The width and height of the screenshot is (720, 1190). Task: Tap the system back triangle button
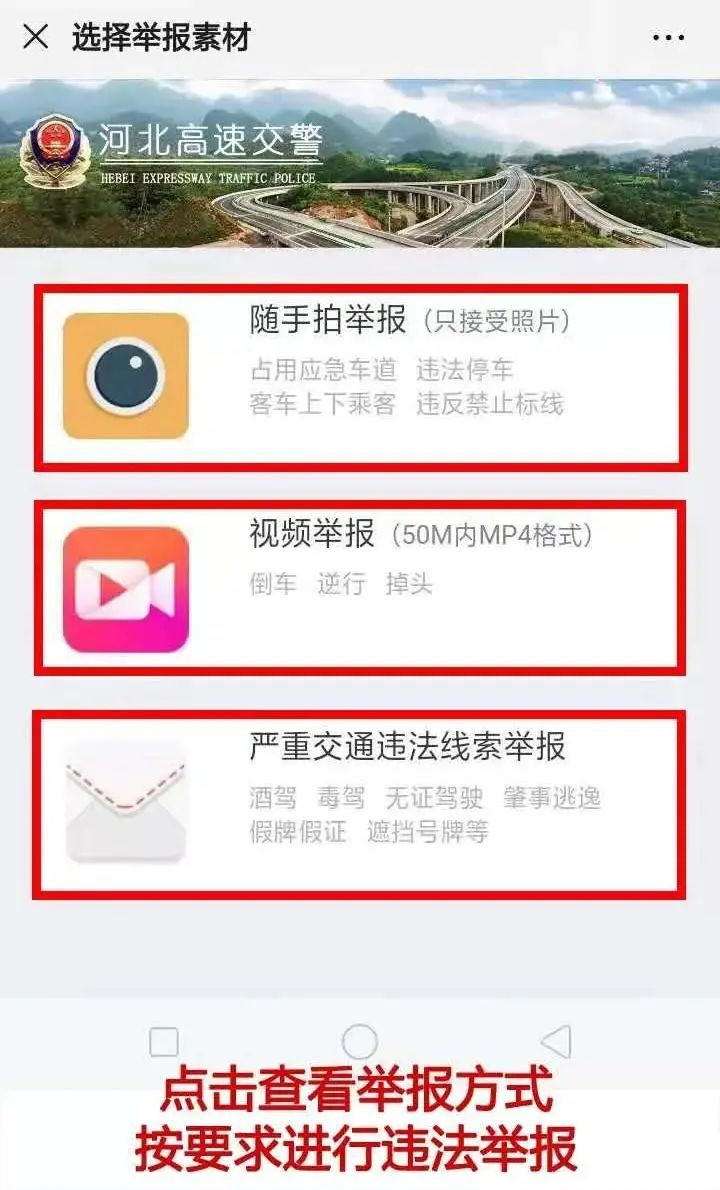point(556,1042)
